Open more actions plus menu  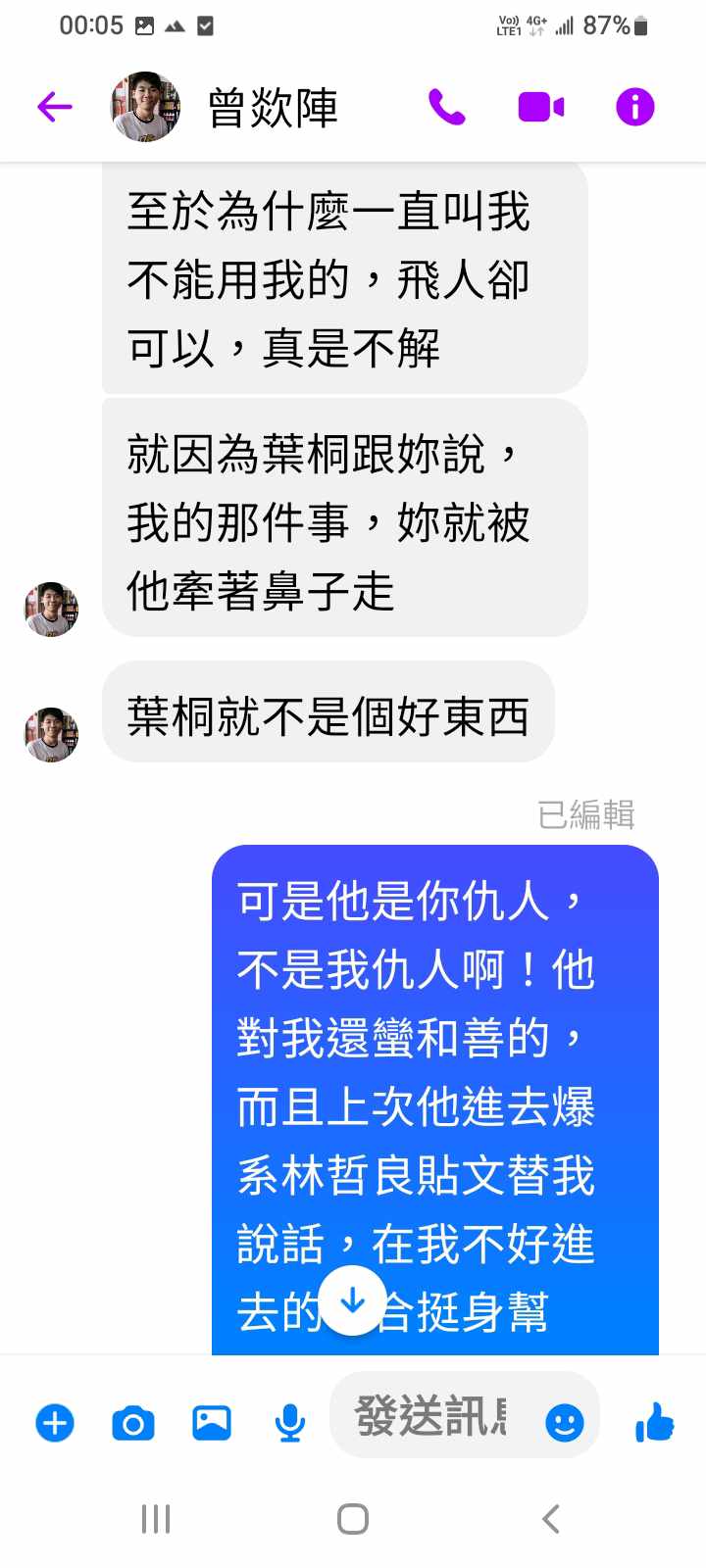(55, 1422)
